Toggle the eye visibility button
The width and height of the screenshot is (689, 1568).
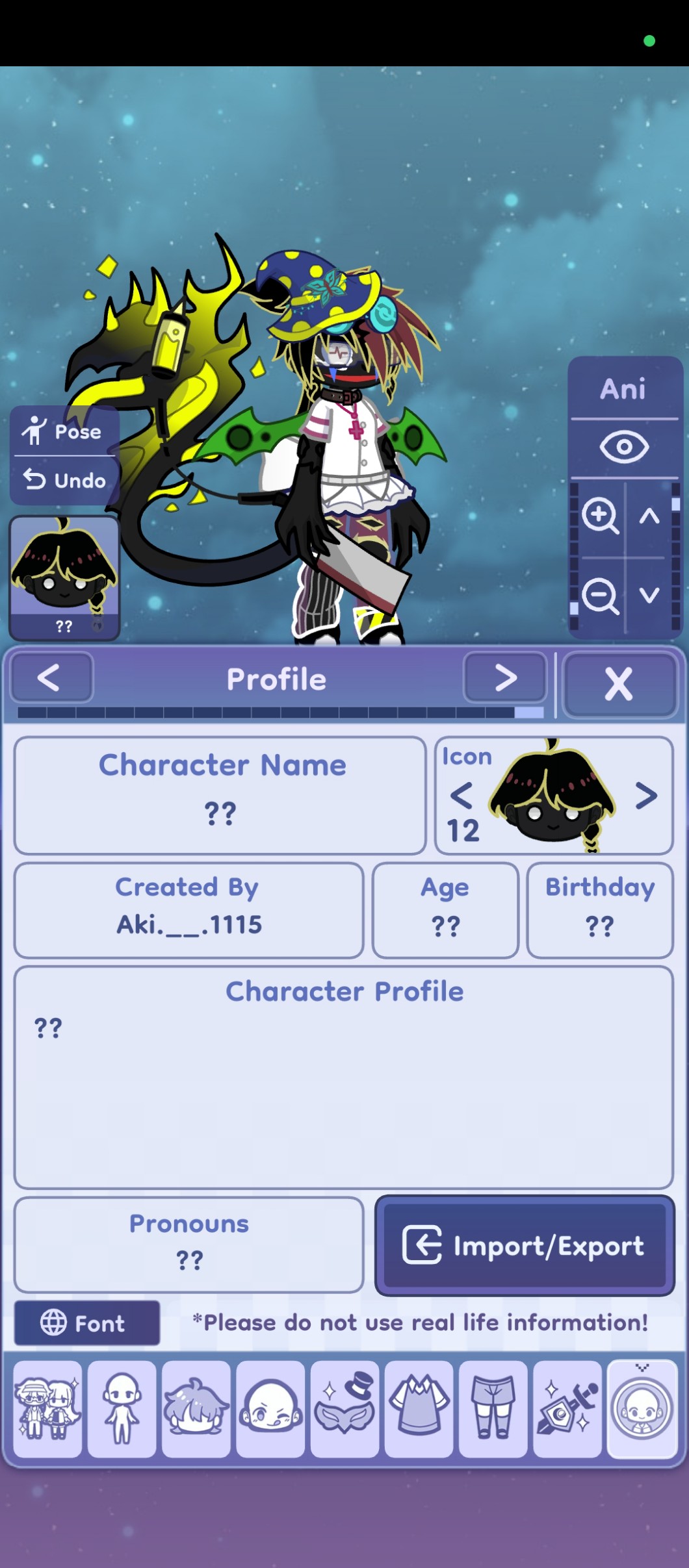623,448
